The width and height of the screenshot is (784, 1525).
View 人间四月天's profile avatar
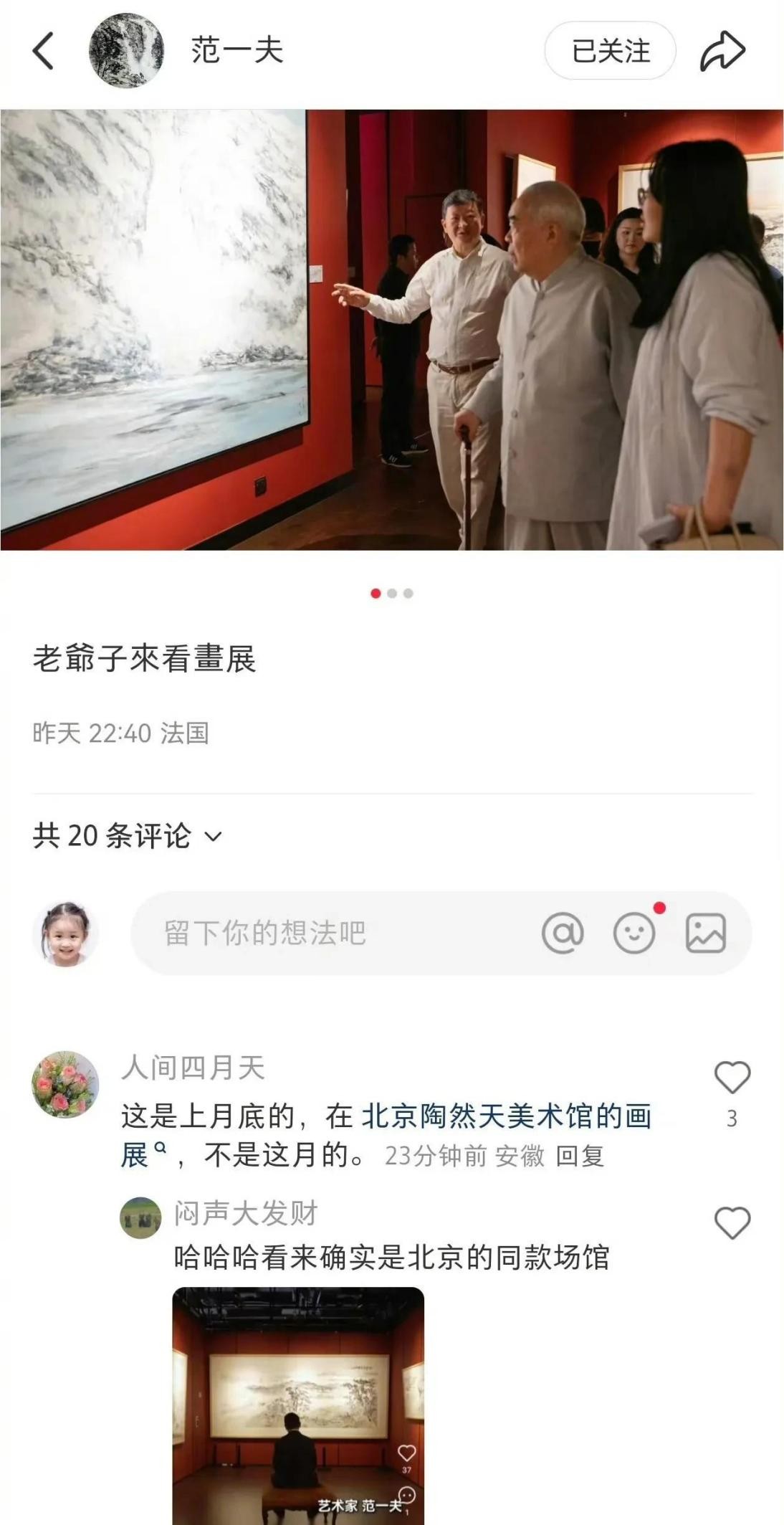tap(65, 1085)
